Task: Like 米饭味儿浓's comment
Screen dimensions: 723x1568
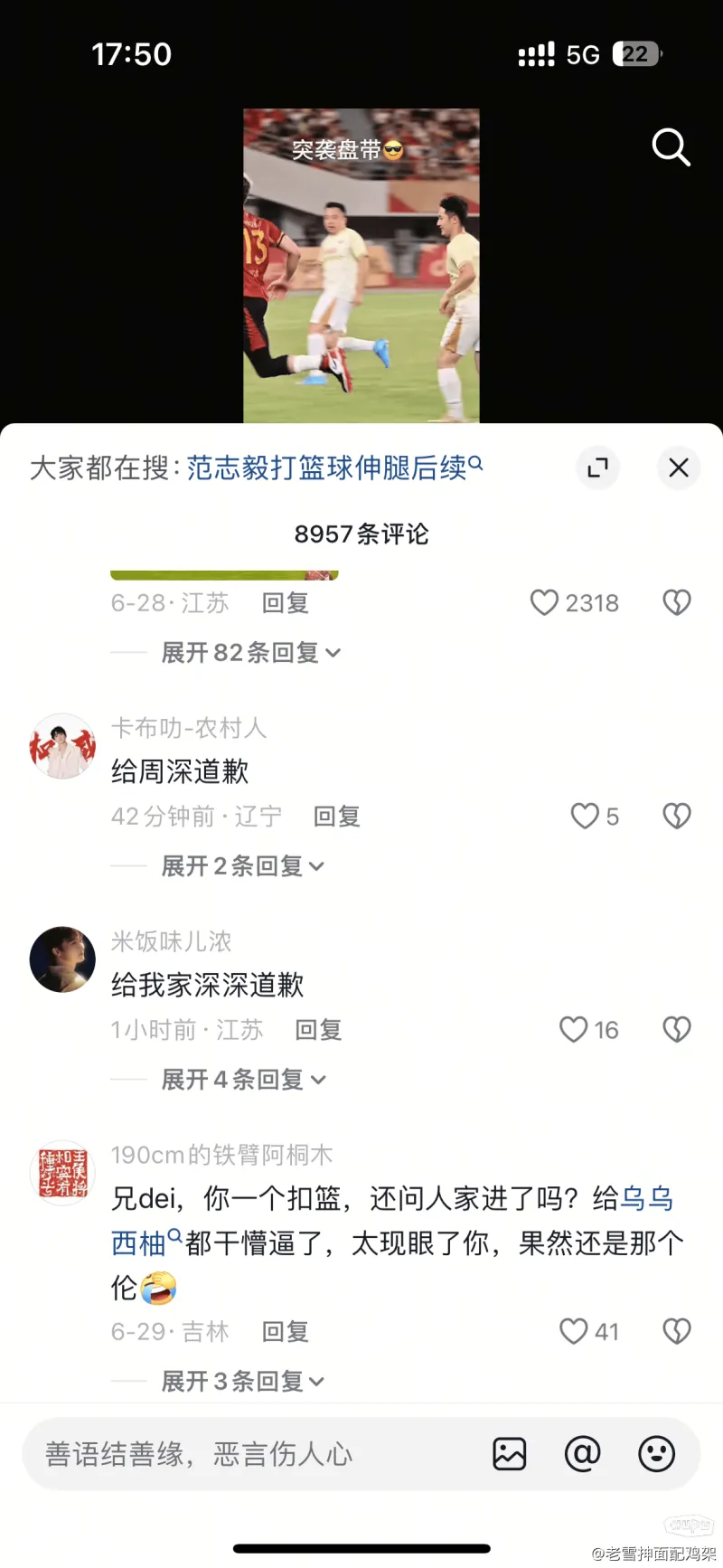Action: (x=574, y=1030)
